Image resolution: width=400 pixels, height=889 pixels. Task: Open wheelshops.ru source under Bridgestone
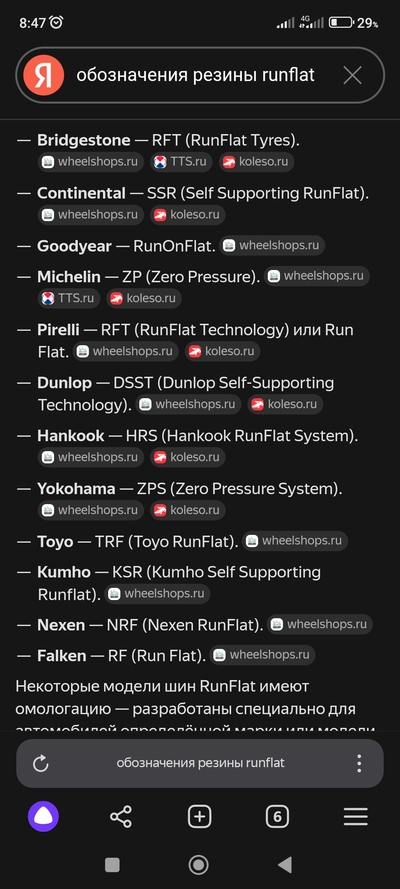pos(91,162)
